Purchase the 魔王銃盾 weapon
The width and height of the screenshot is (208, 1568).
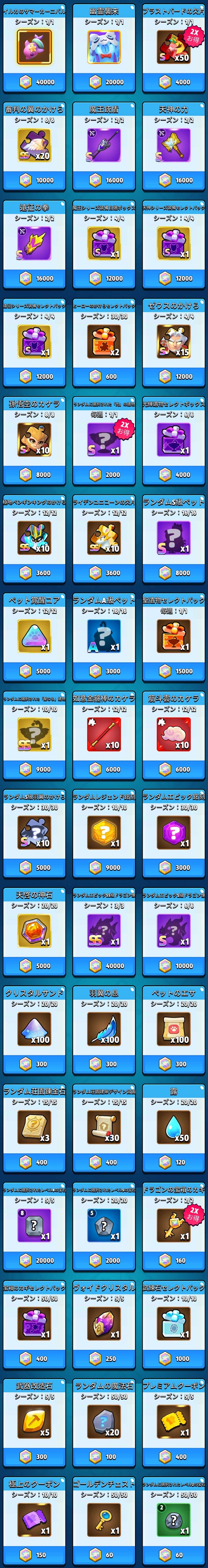click(x=103, y=179)
